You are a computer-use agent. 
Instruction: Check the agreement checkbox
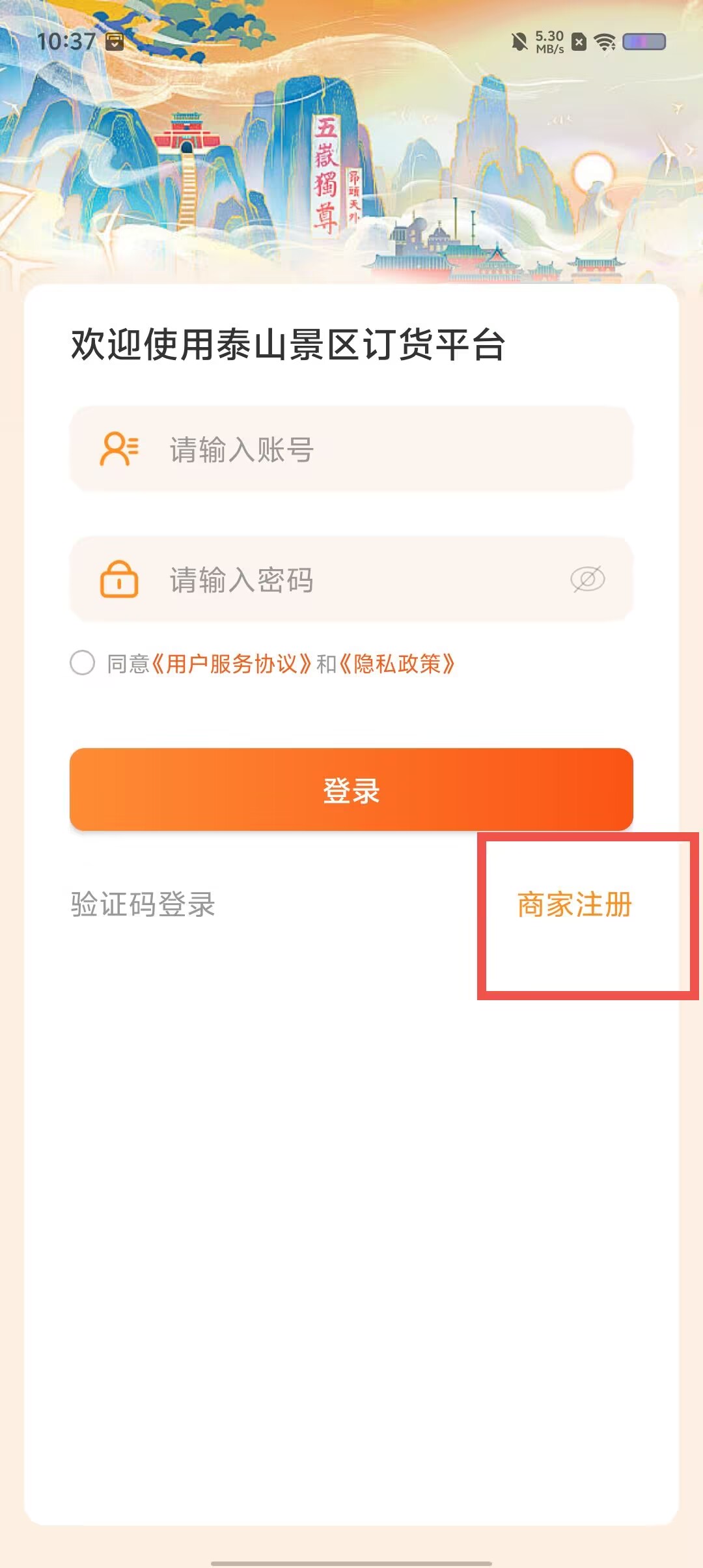coord(83,663)
